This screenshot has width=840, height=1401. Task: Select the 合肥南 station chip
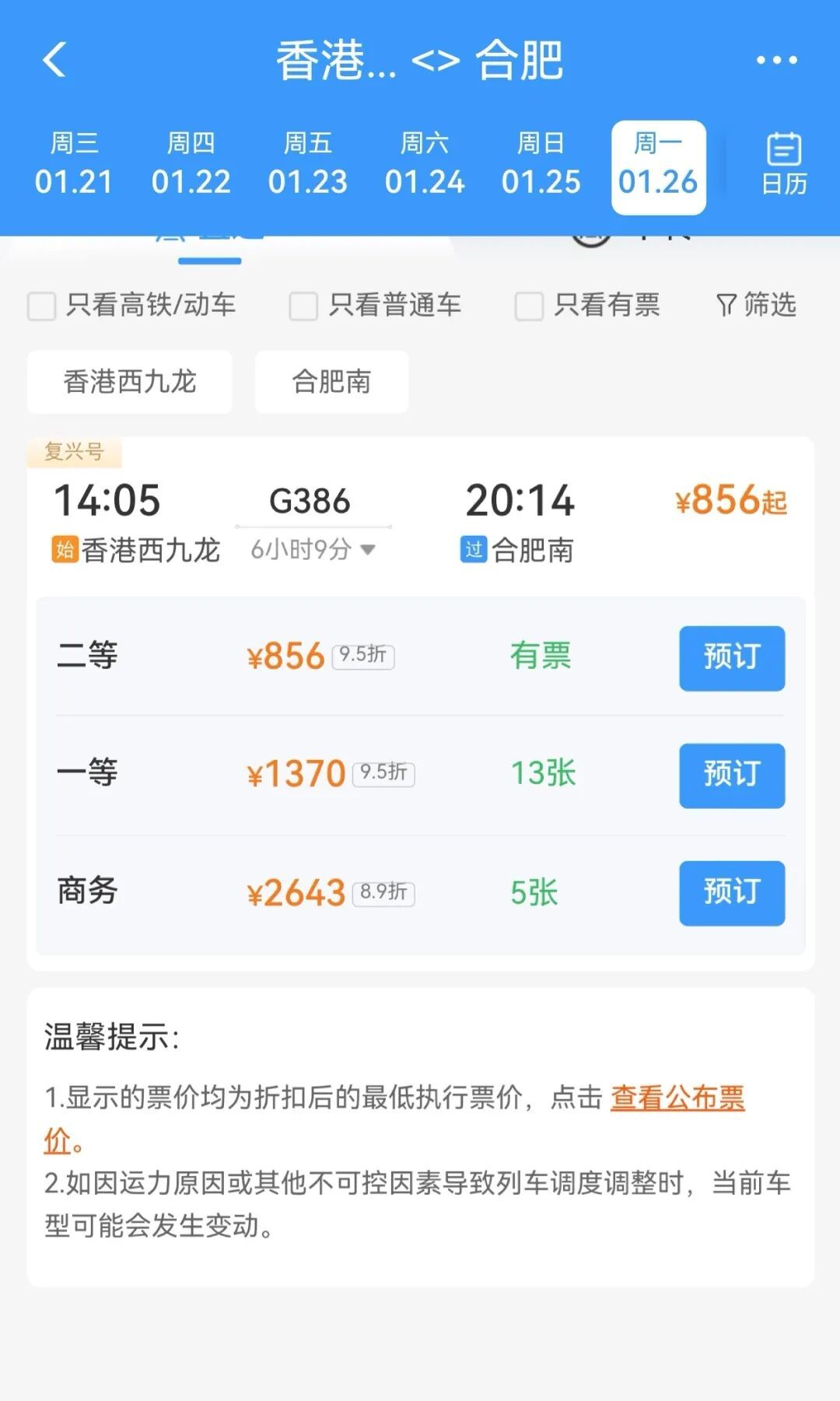pyautogui.click(x=331, y=382)
